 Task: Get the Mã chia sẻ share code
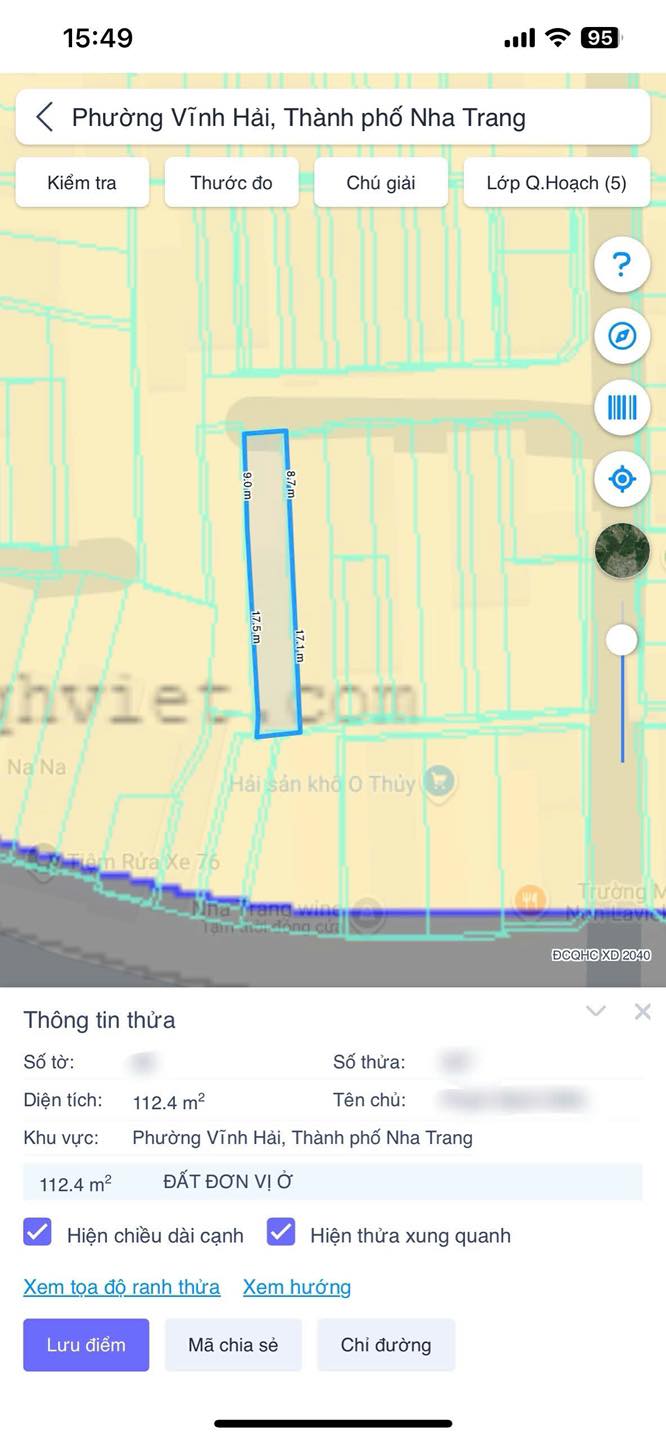click(233, 1345)
